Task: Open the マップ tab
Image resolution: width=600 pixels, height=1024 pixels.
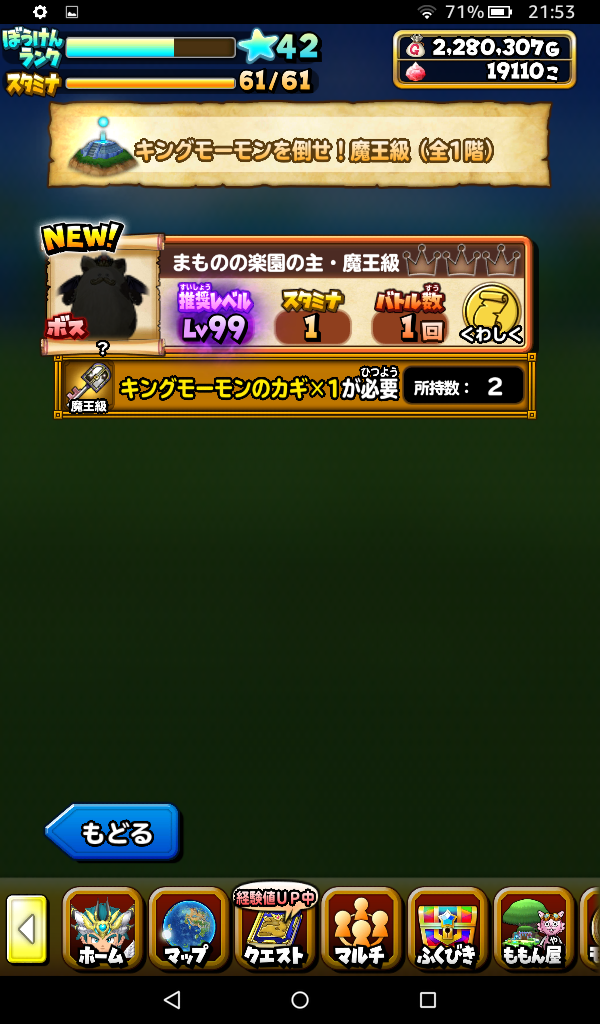Action: click(188, 929)
